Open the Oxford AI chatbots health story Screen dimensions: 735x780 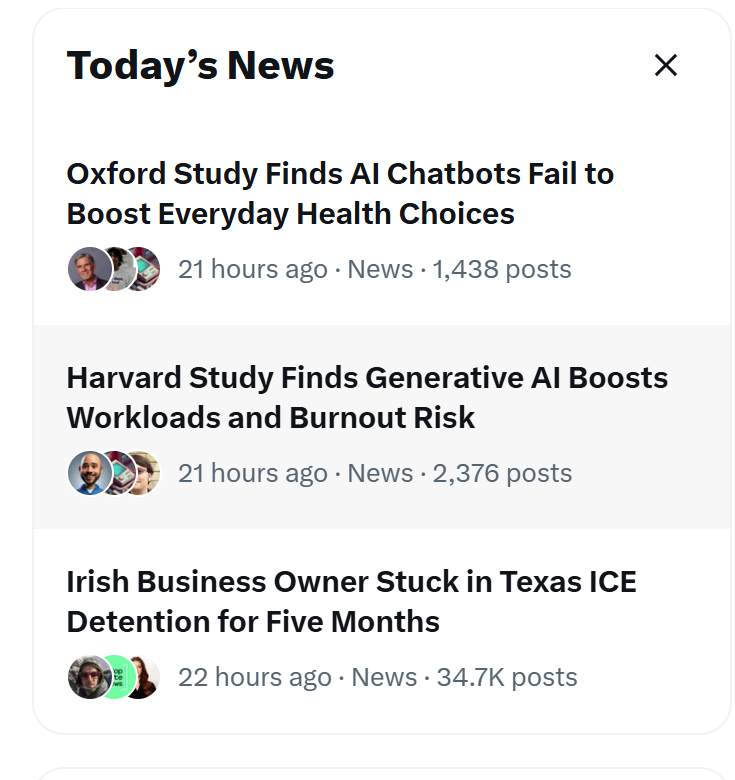coord(340,194)
